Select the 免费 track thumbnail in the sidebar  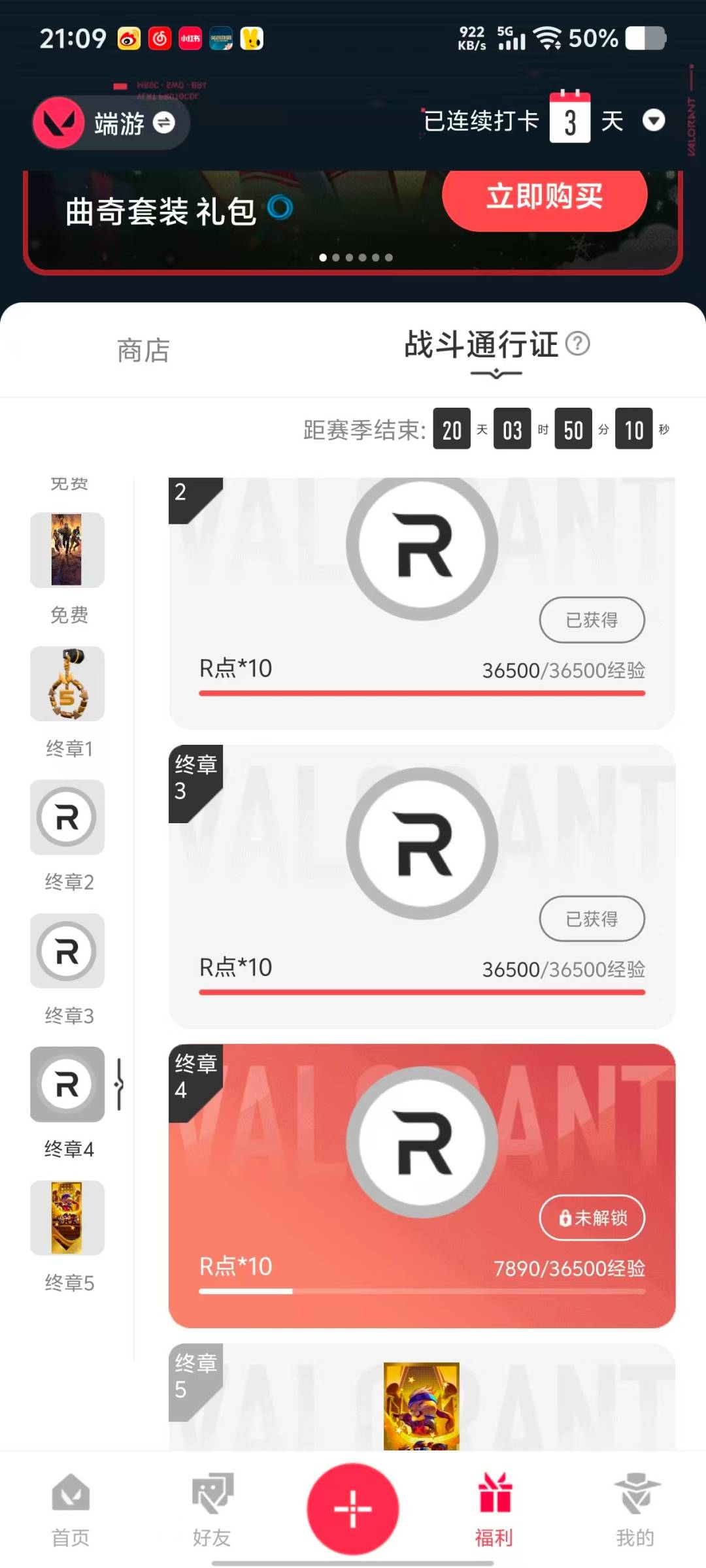click(x=67, y=550)
